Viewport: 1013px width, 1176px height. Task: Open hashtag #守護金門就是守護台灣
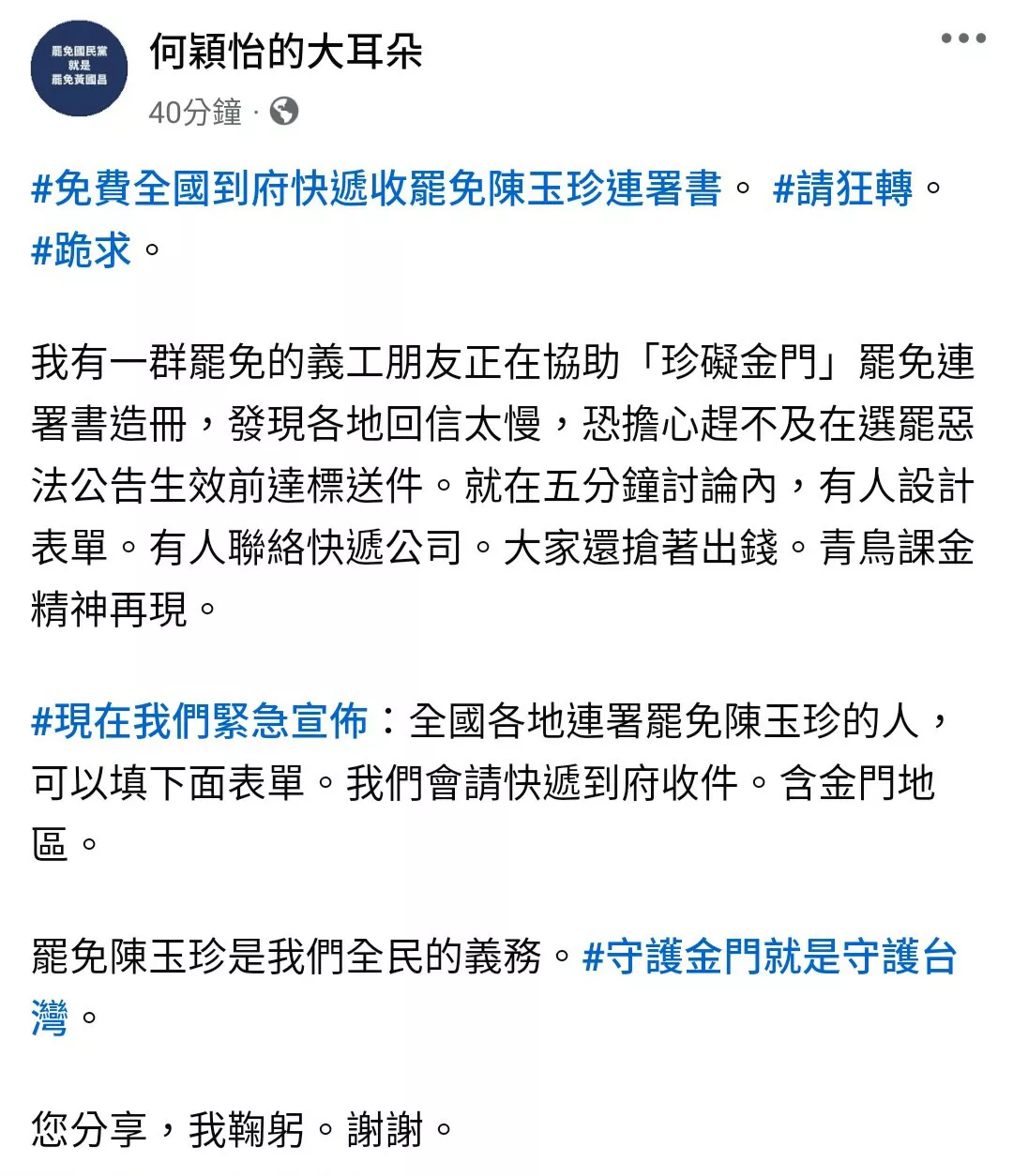[x=768, y=957]
